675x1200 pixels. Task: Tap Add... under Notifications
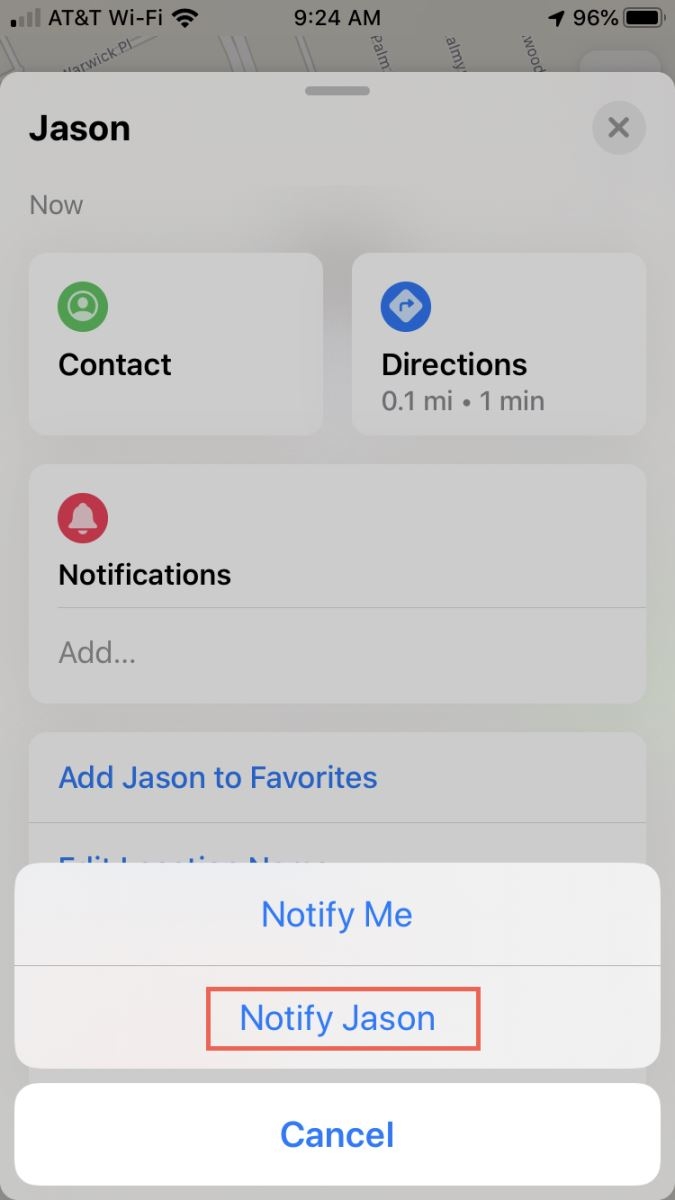pyautogui.click(x=98, y=653)
